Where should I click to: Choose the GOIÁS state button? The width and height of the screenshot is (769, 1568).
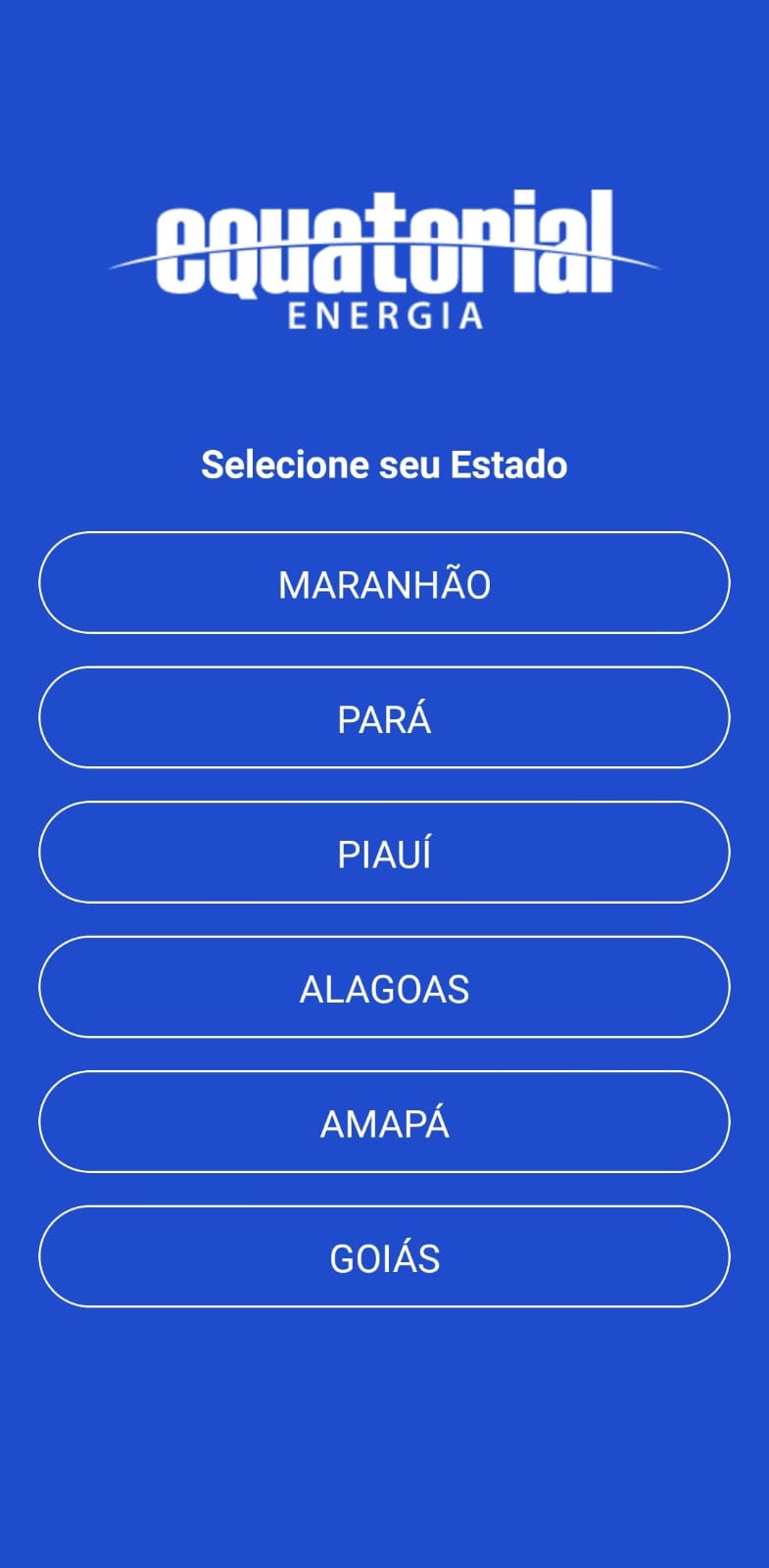384,1256
